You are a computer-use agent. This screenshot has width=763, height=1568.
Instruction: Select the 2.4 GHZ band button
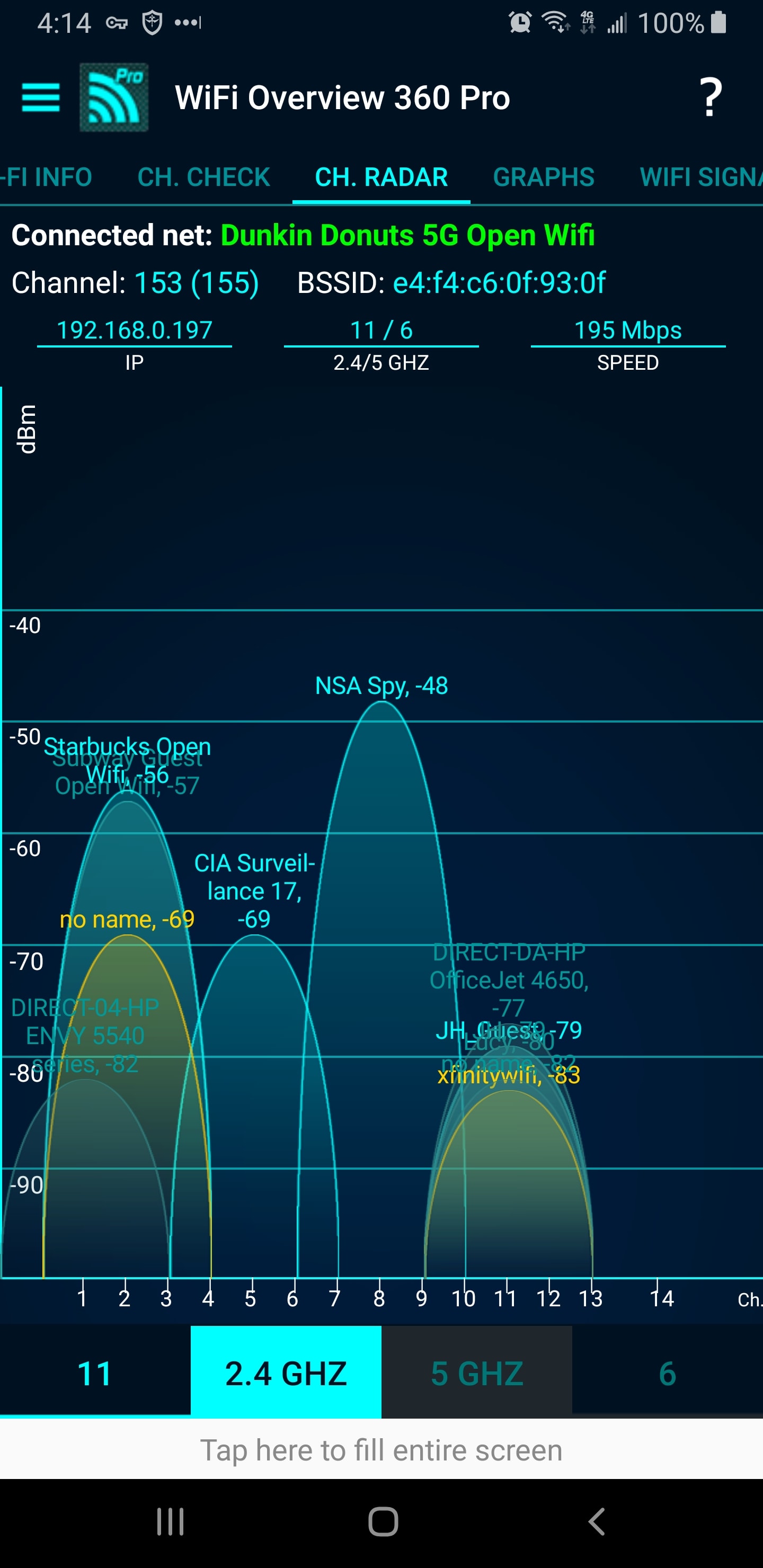pos(286,1373)
